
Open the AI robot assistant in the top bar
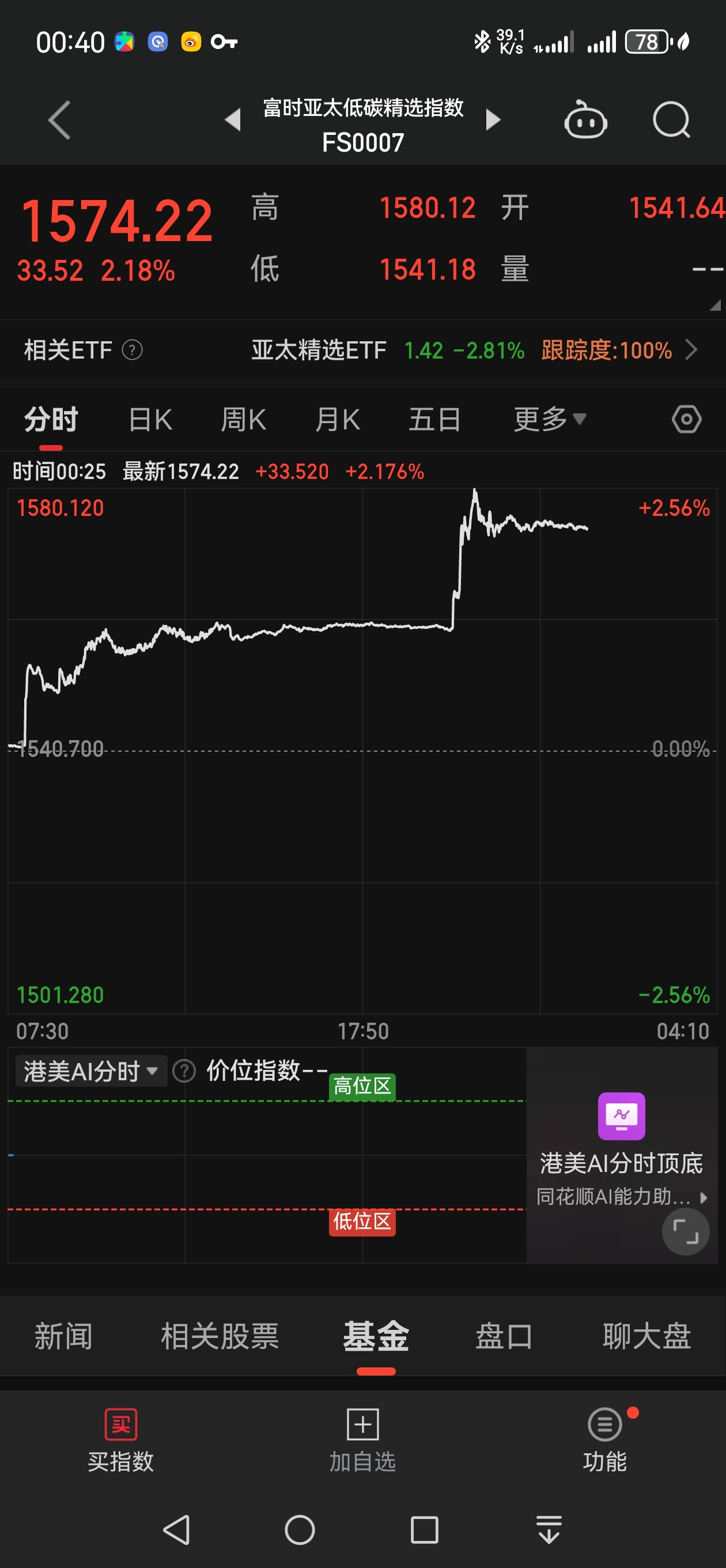[585, 120]
